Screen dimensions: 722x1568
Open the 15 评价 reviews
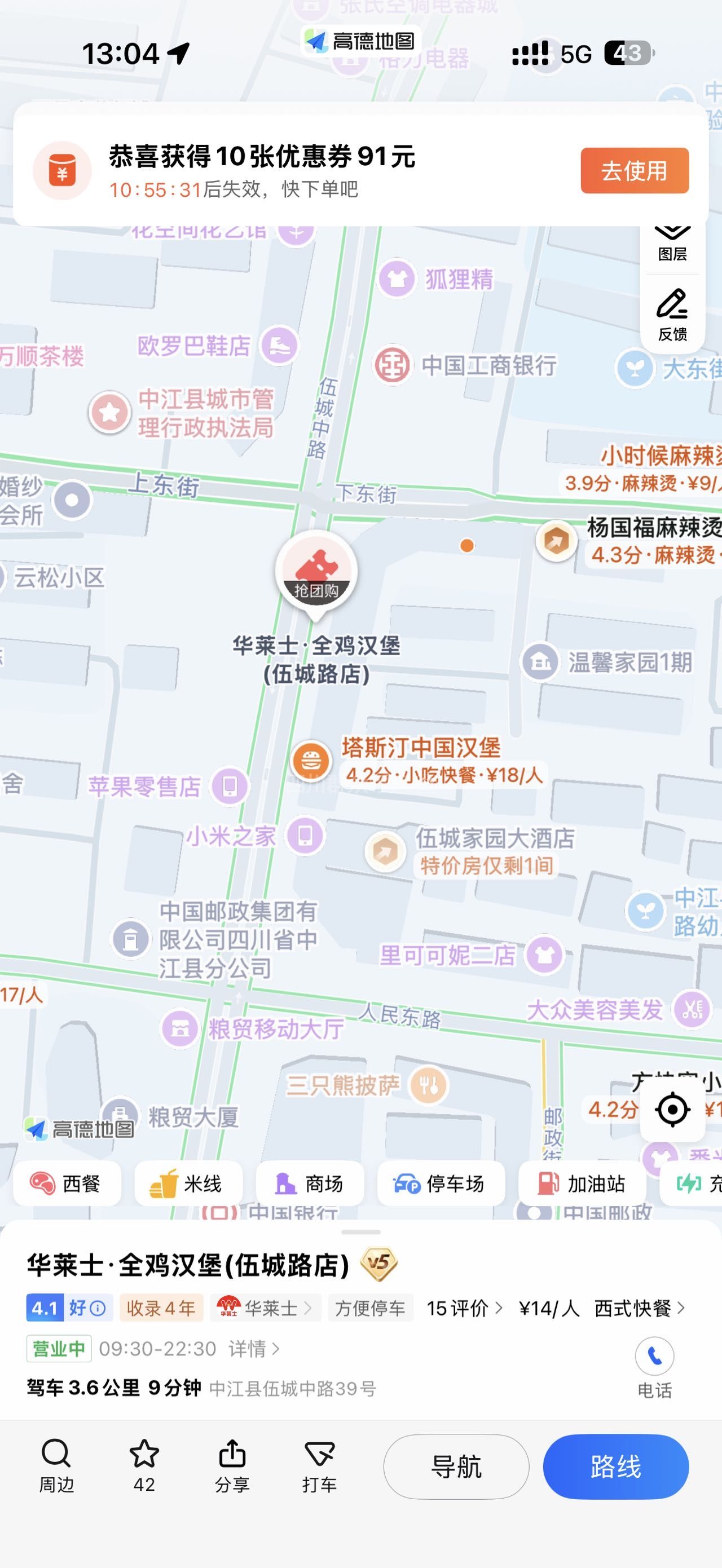pos(464,1308)
